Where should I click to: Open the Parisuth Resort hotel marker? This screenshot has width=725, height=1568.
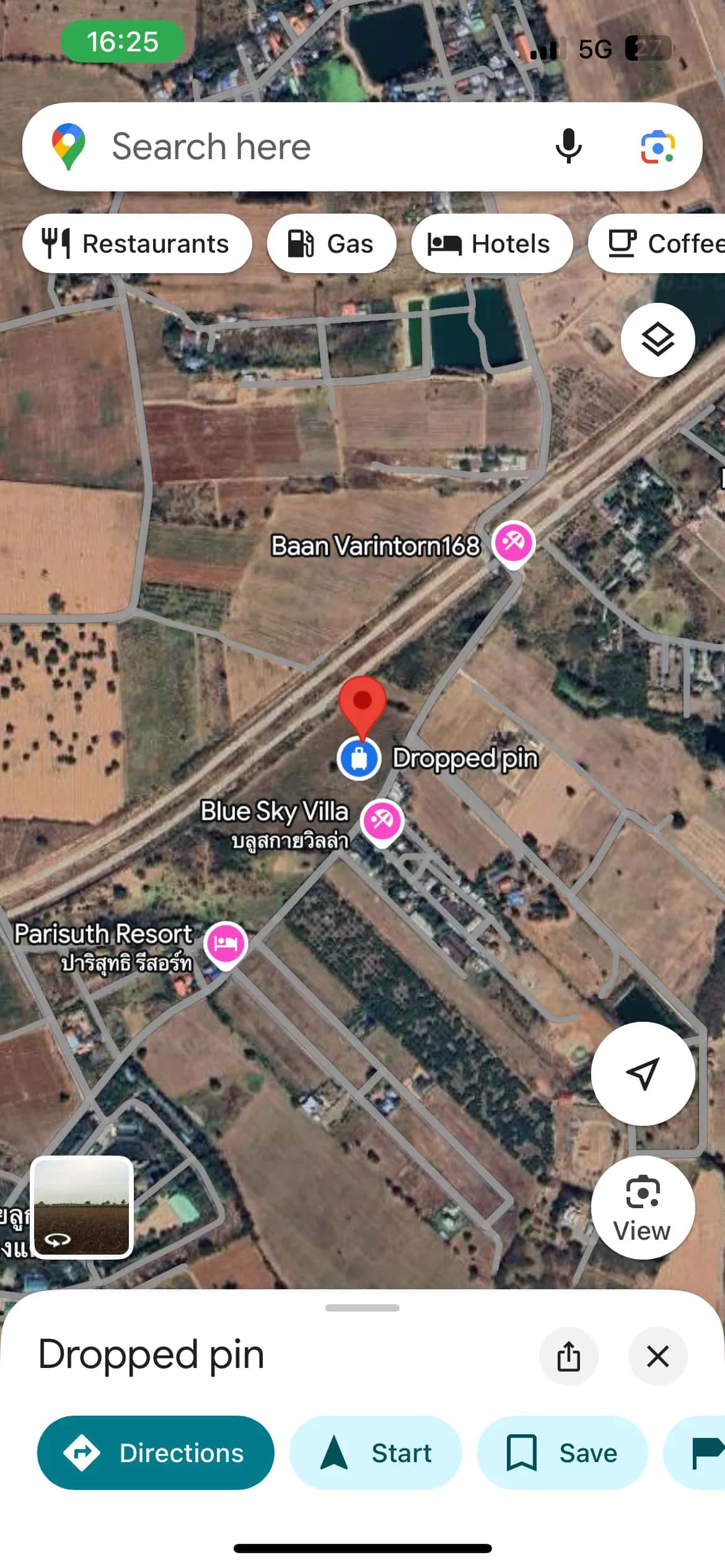tap(226, 943)
